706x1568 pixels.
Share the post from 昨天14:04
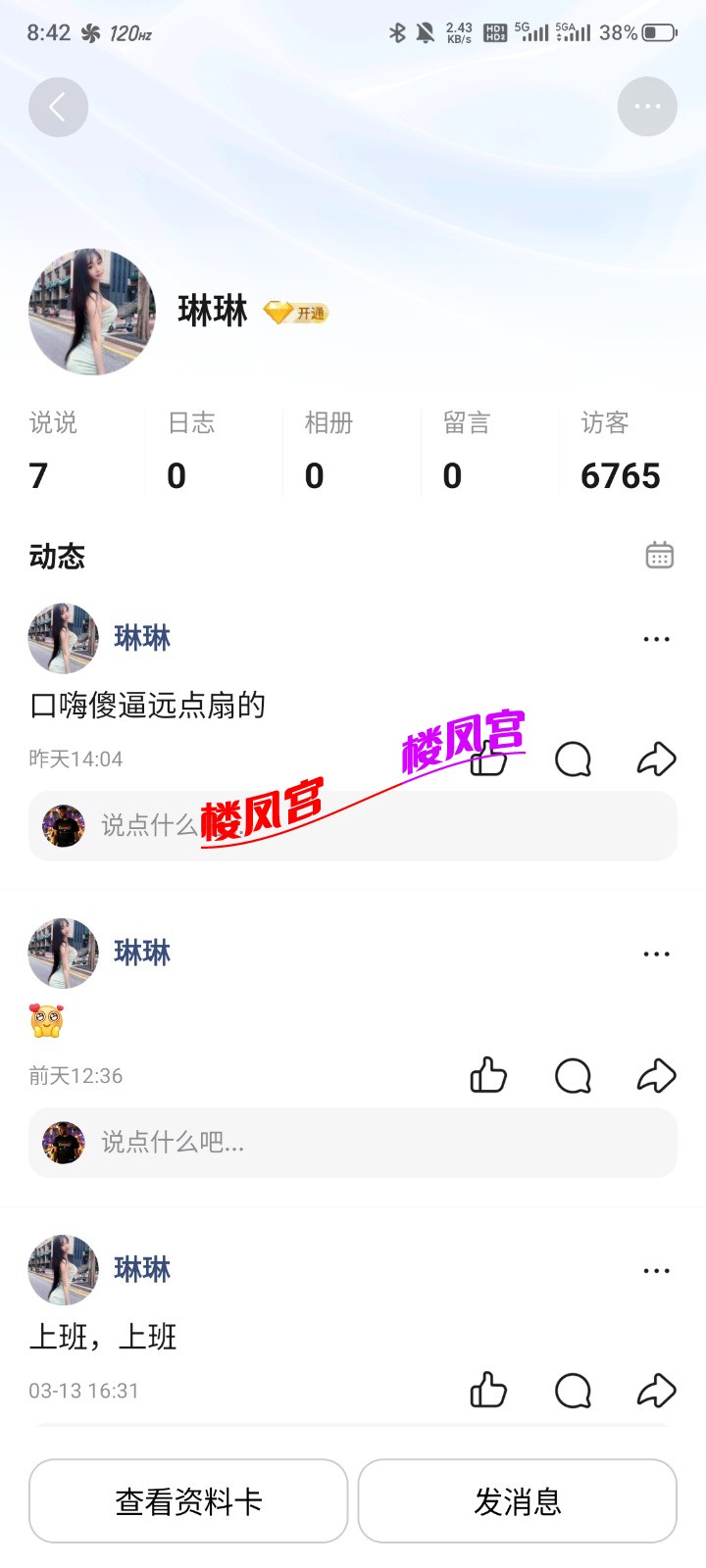[656, 759]
